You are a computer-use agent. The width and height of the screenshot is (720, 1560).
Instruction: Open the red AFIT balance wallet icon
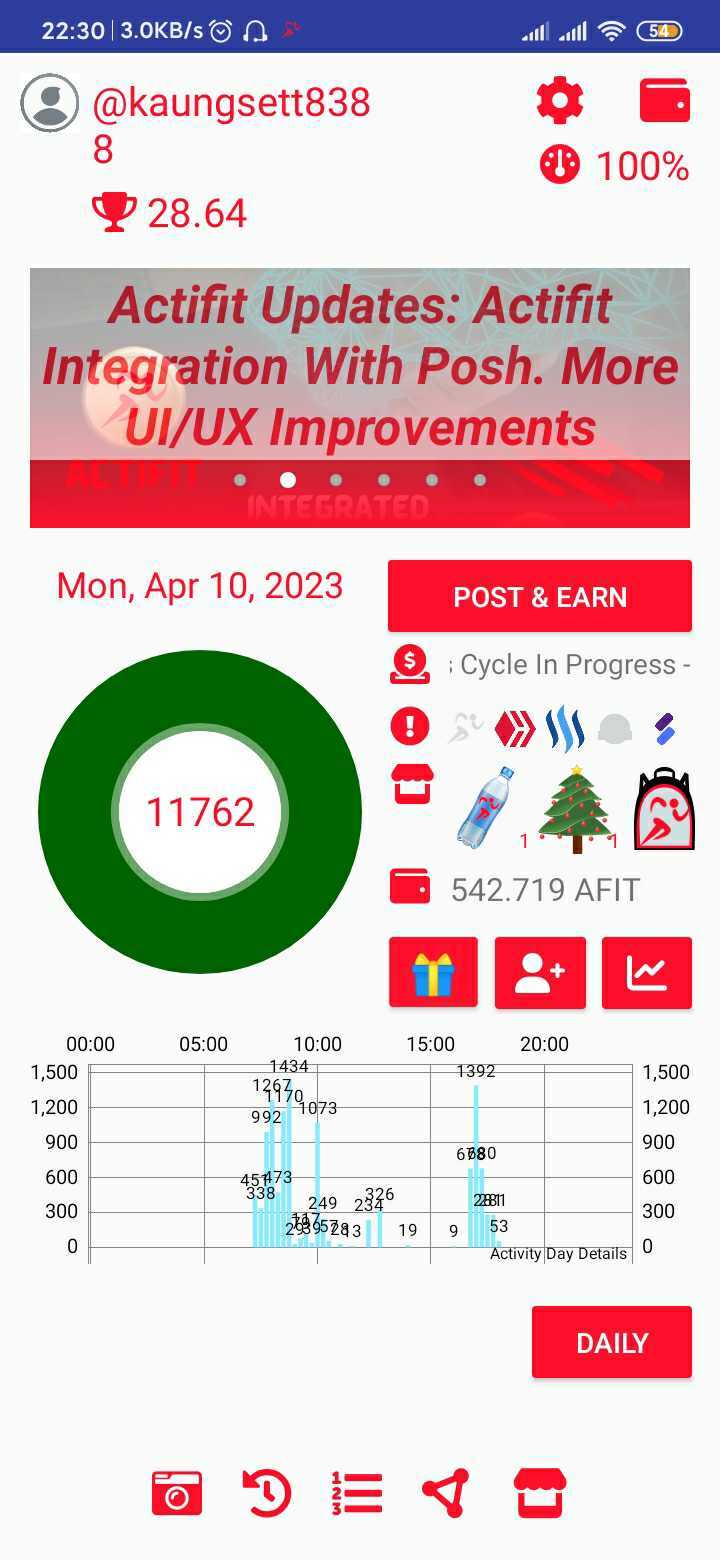point(410,888)
